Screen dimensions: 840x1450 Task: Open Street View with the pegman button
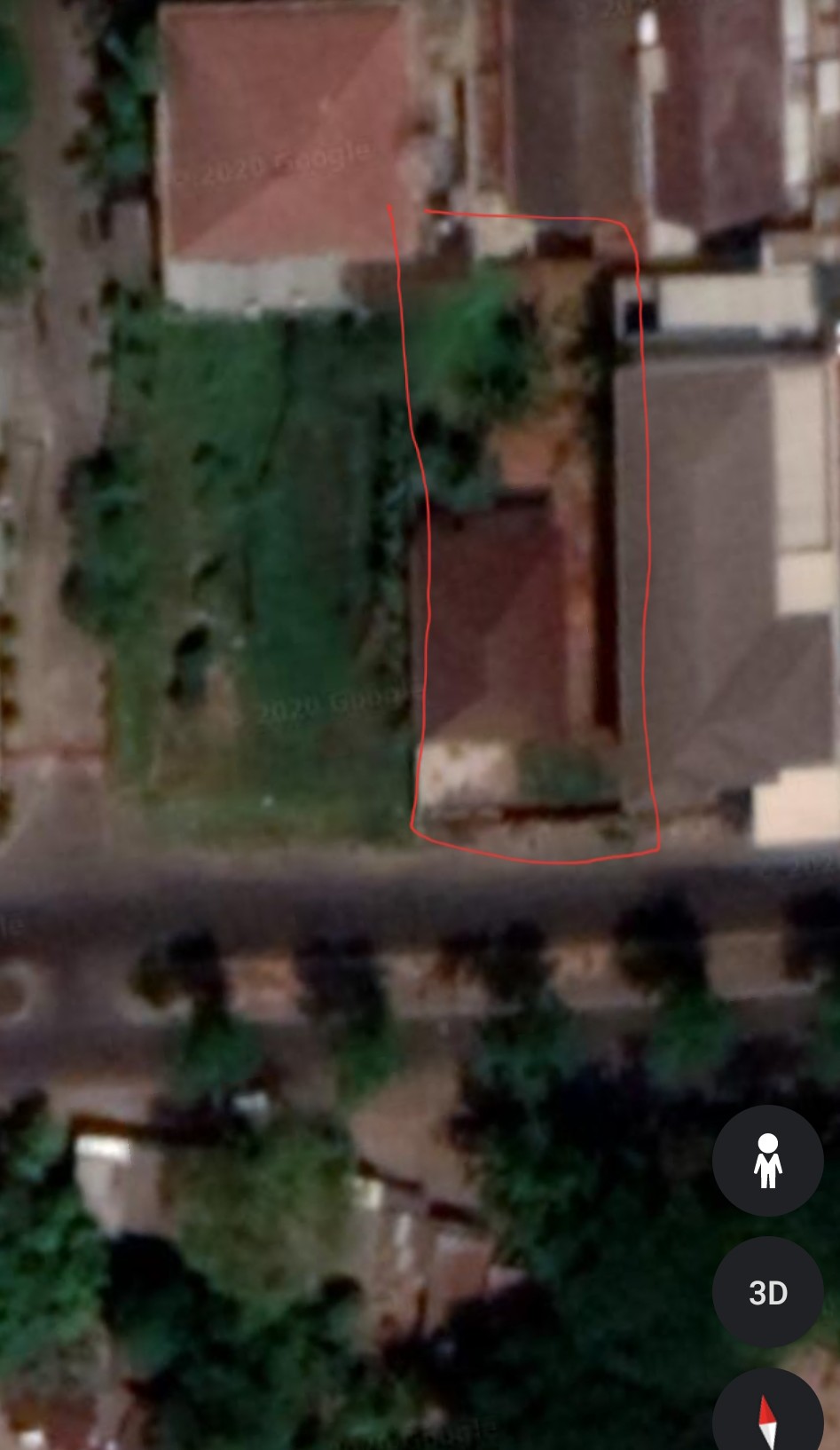(767, 1160)
